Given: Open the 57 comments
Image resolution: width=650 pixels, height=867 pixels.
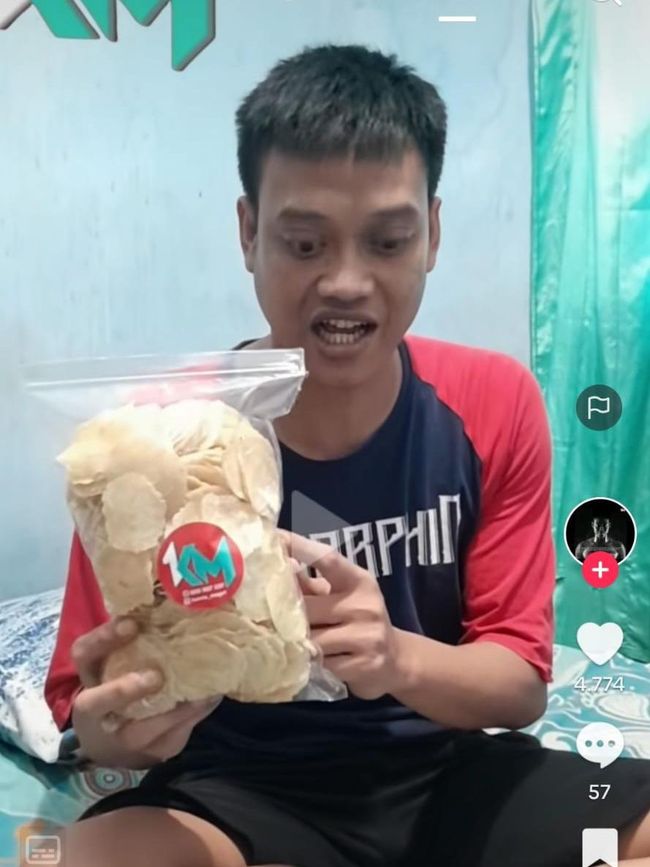Looking at the screenshot, I should pyautogui.click(x=599, y=746).
